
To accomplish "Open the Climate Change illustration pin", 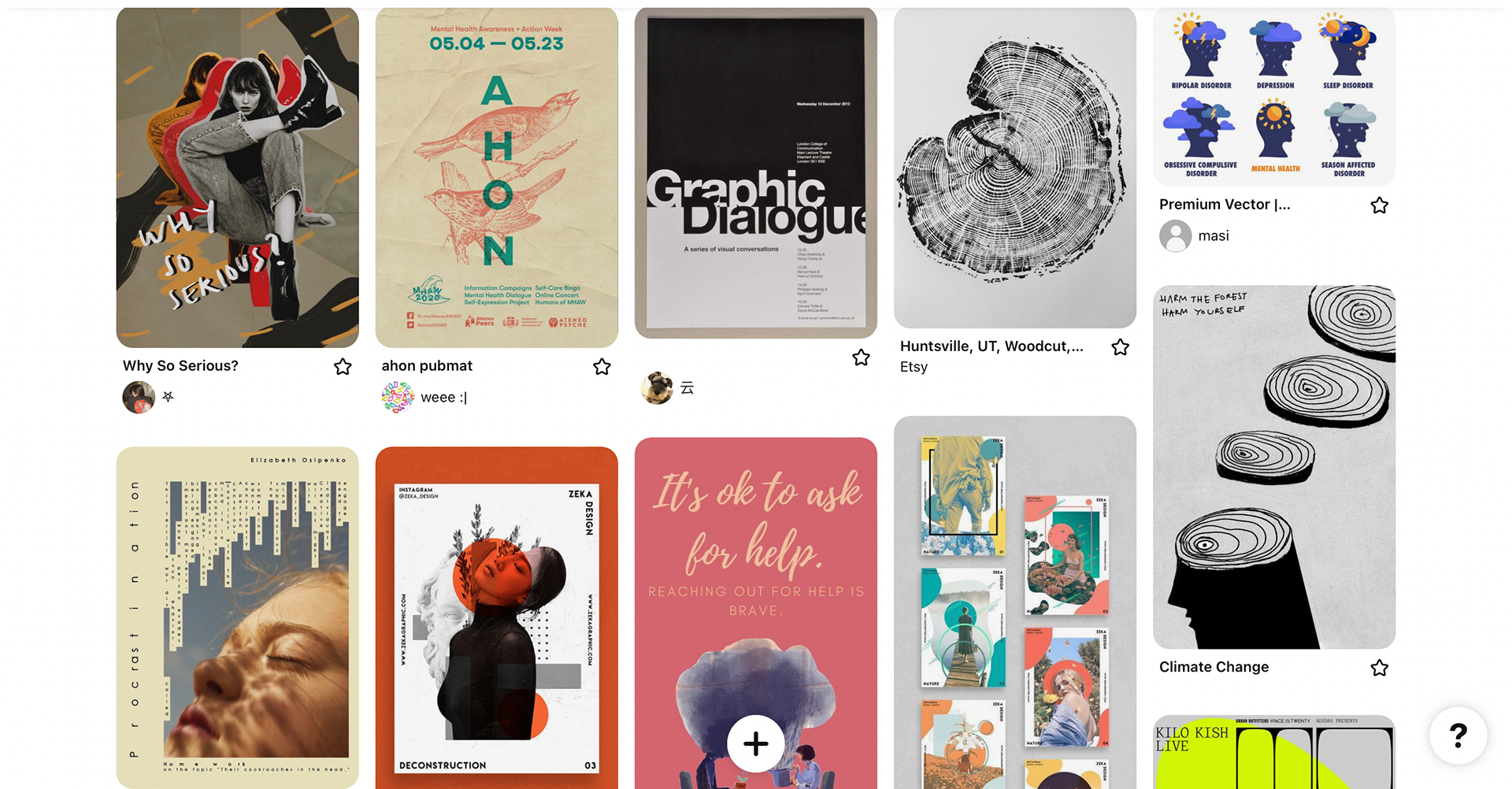I will point(1274,467).
